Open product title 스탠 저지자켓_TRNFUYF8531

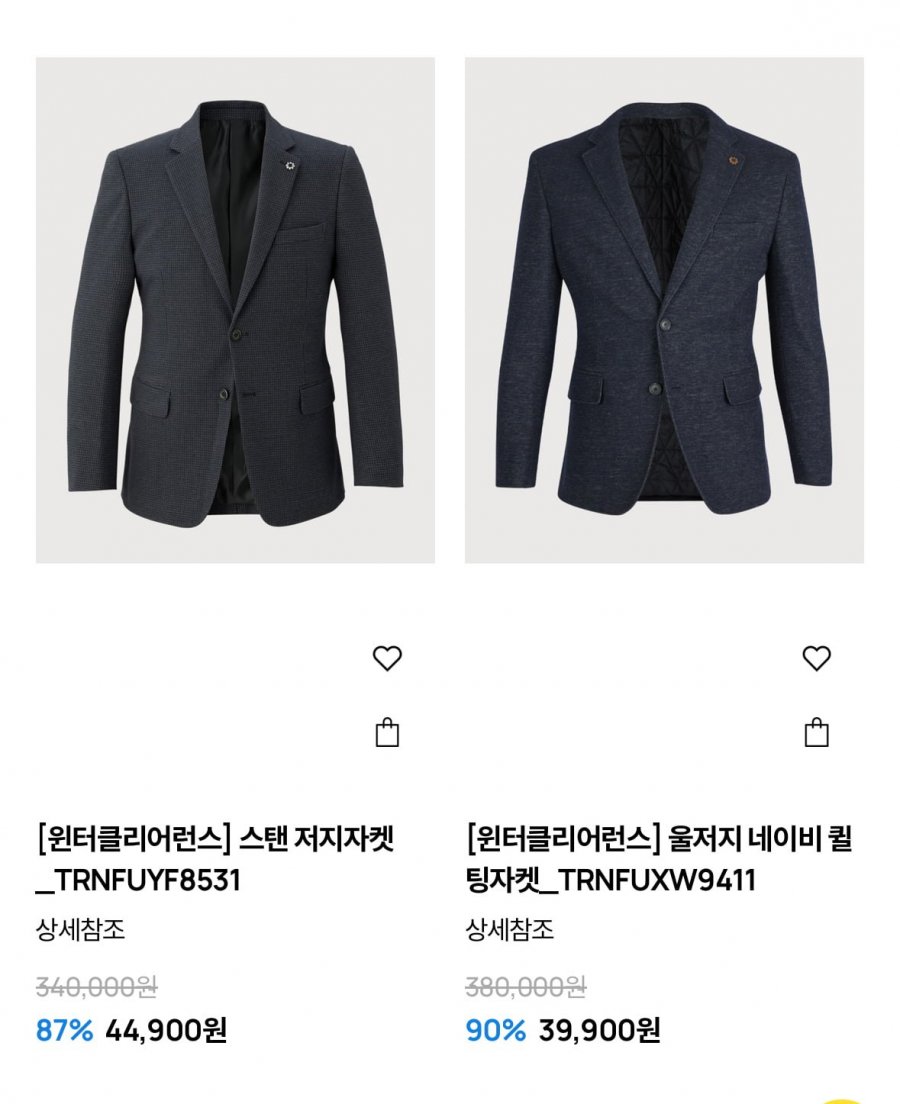215,859
